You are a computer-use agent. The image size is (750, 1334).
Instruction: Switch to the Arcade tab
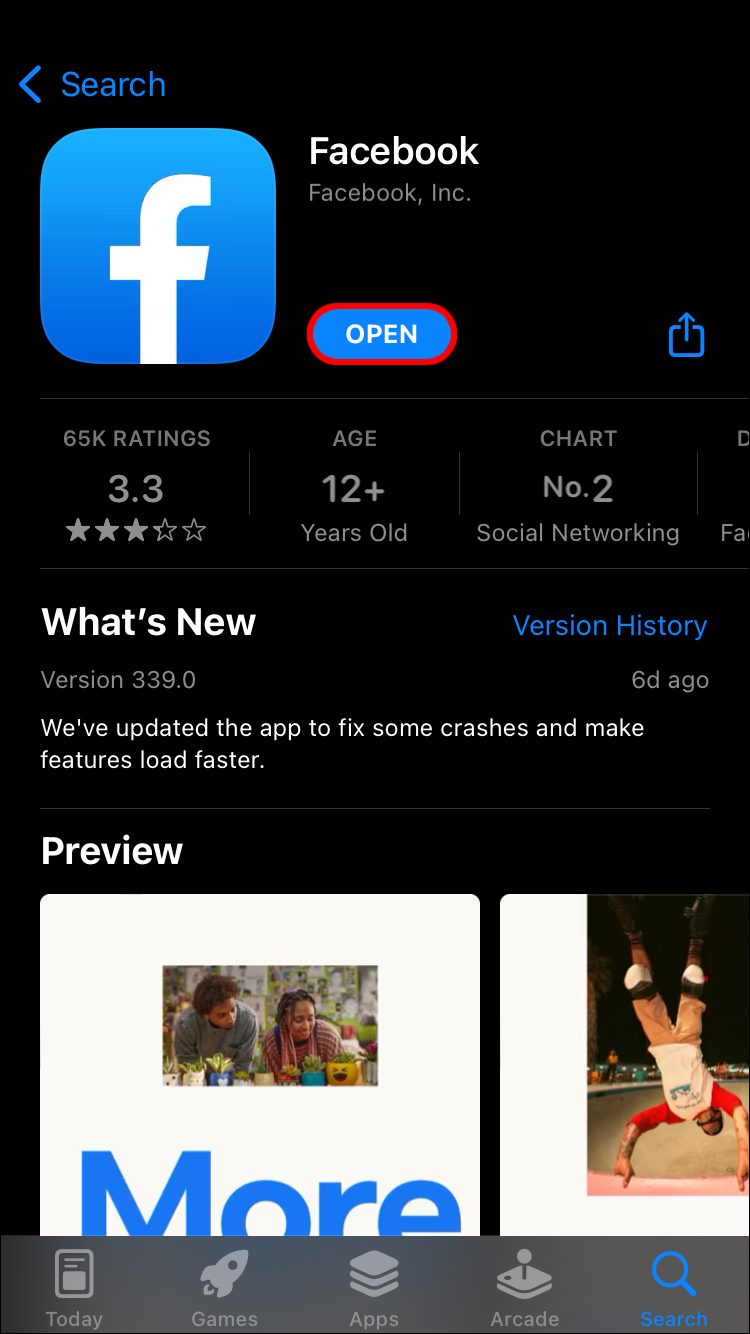tap(524, 1288)
